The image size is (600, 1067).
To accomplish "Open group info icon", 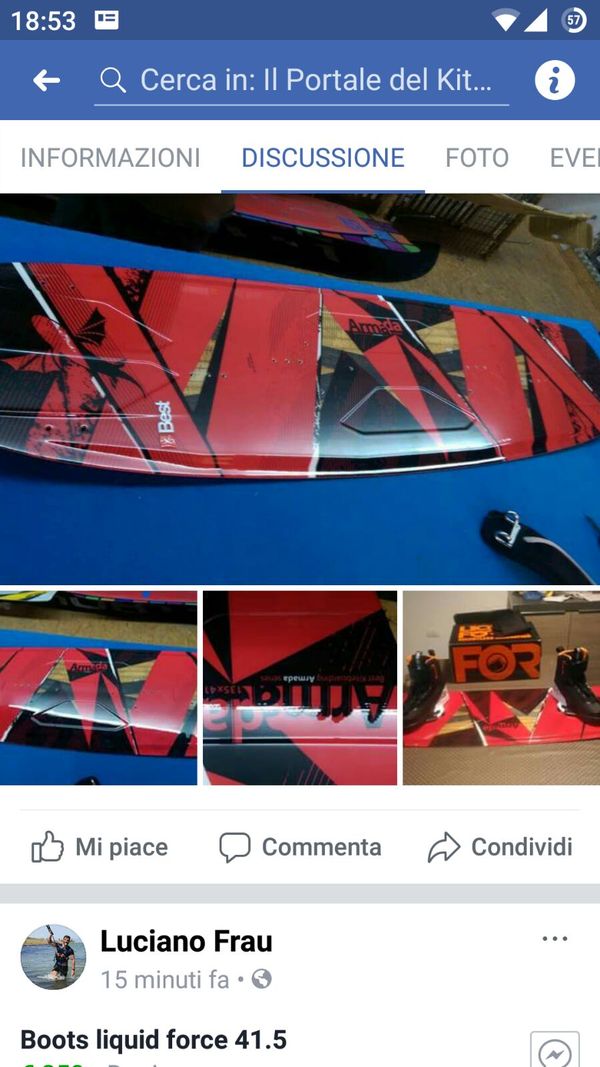I will click(x=554, y=81).
